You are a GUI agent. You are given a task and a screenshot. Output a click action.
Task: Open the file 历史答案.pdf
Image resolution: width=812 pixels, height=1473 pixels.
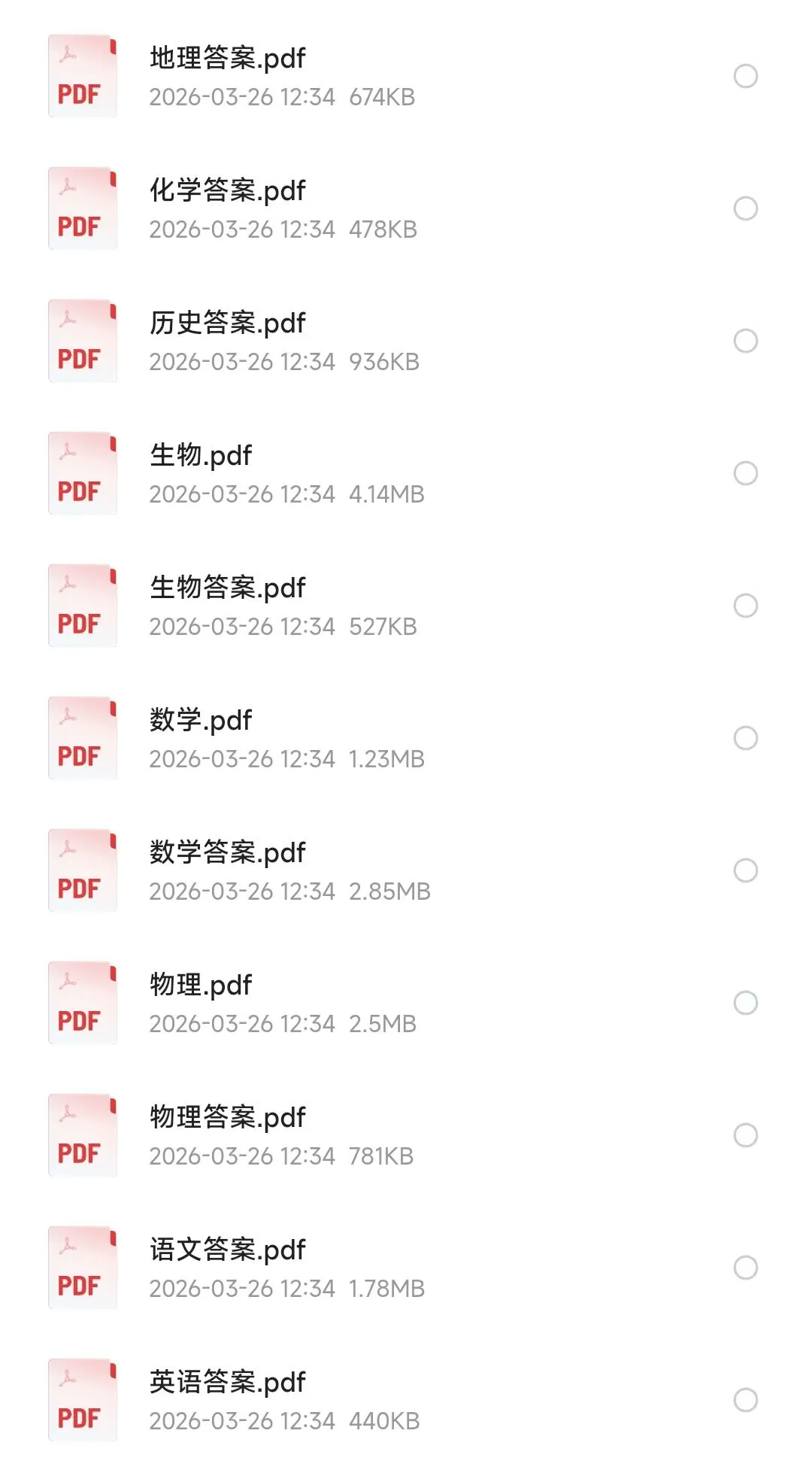[406, 341]
